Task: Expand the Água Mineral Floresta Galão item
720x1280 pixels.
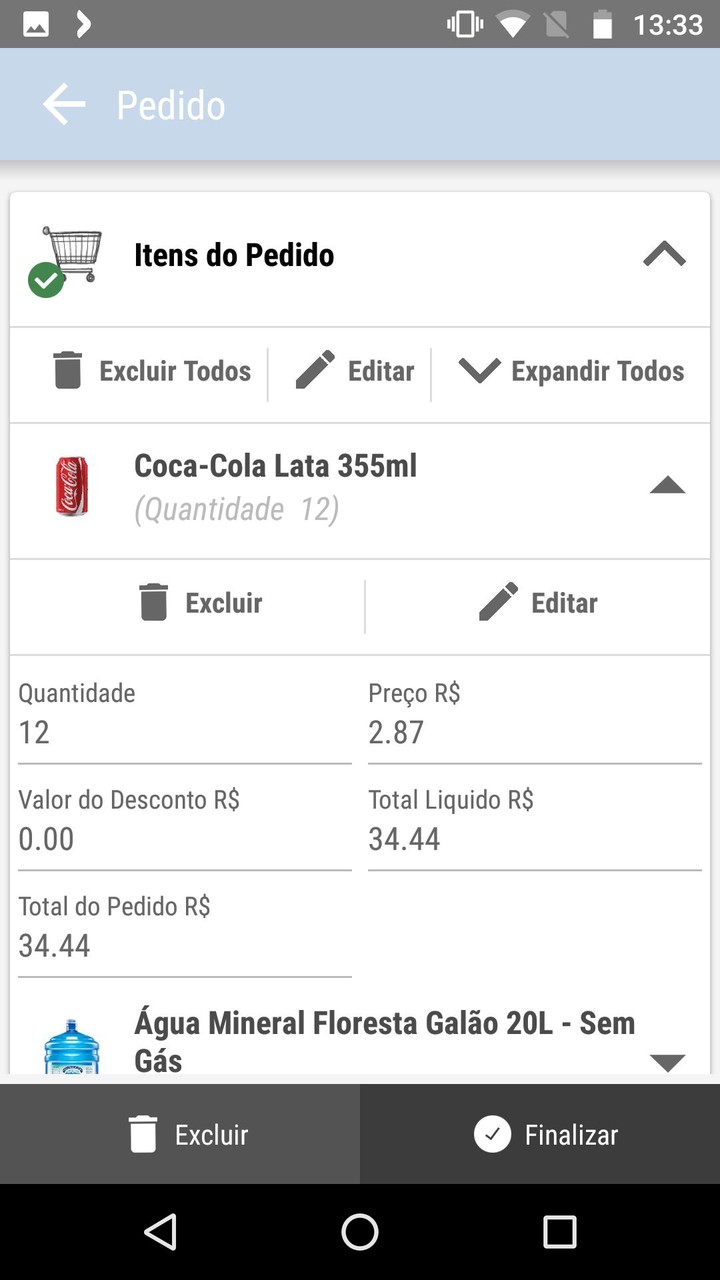Action: (667, 1061)
